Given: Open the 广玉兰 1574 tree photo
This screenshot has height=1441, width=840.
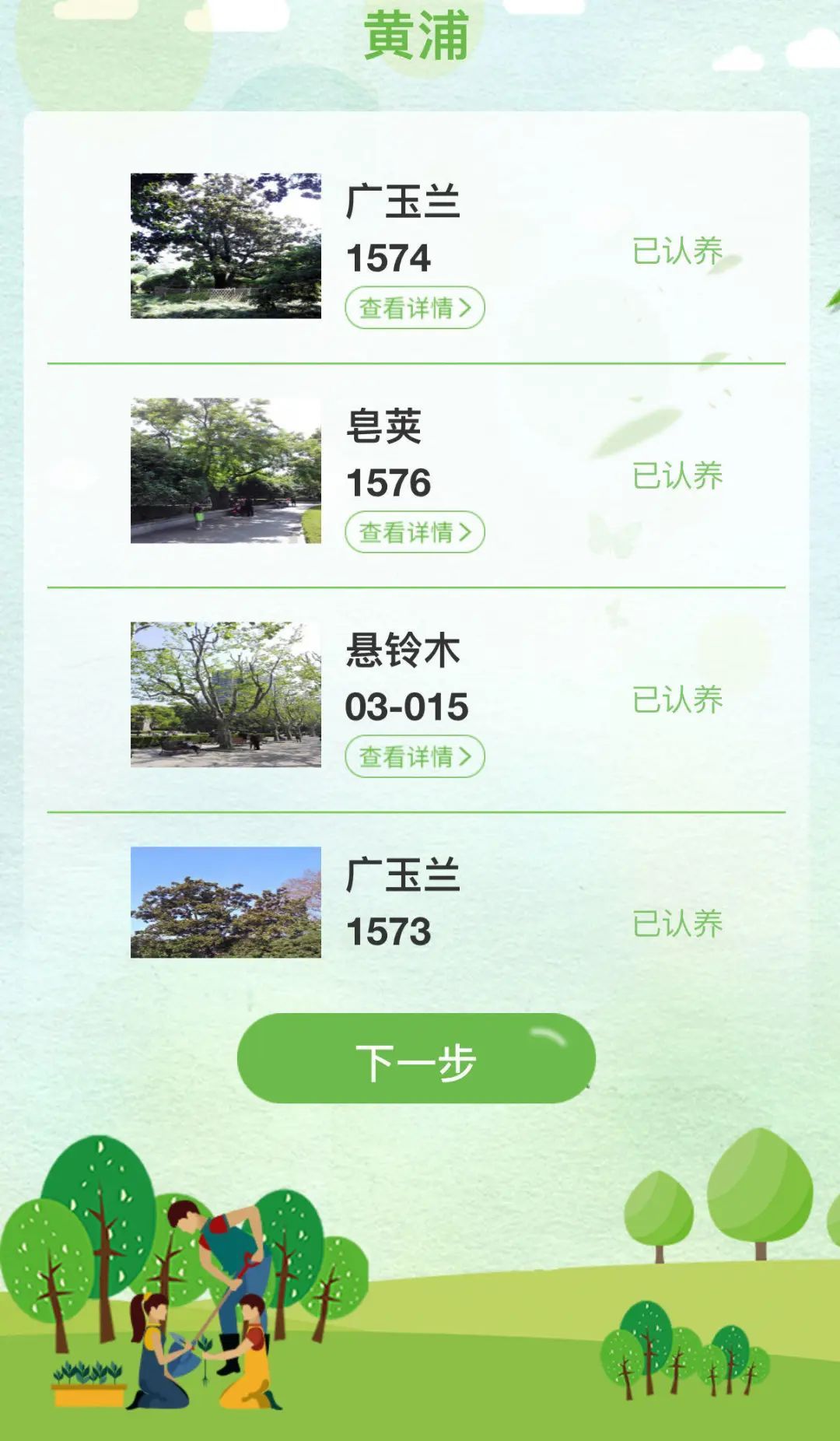Looking at the screenshot, I should click(226, 246).
